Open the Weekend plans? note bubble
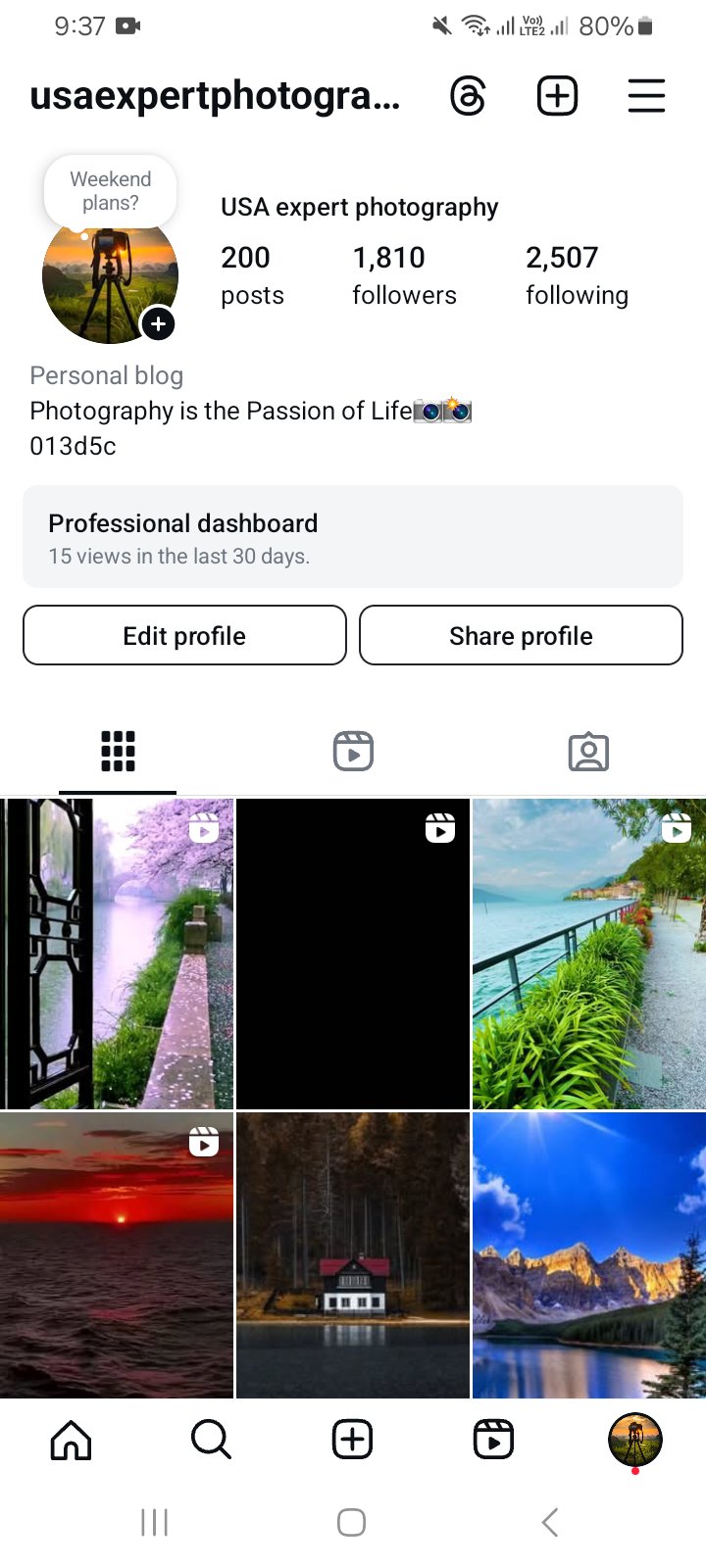The image size is (706, 1568). [111, 191]
